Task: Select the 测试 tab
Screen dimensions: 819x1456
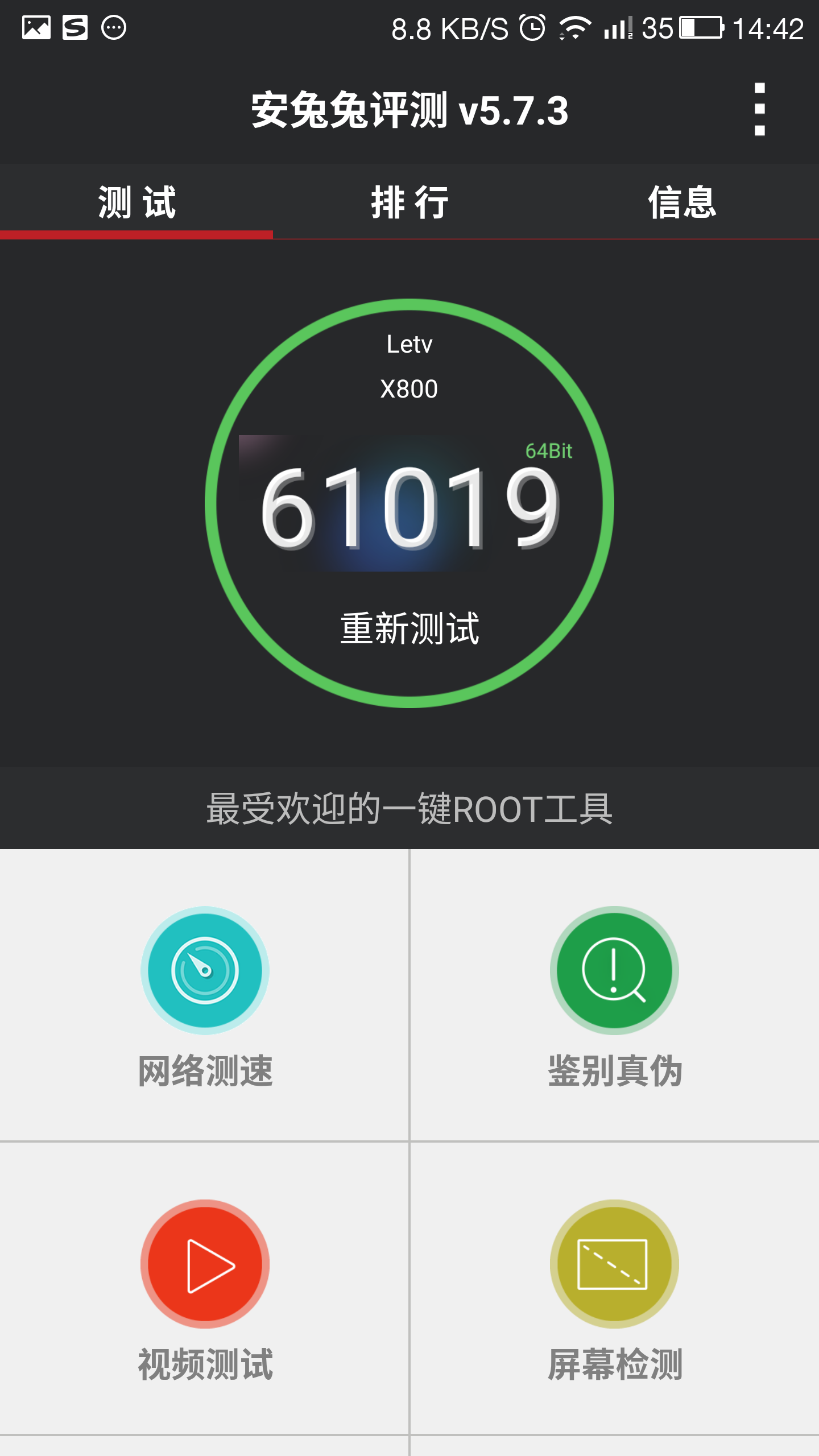Action: pyautogui.click(x=136, y=202)
